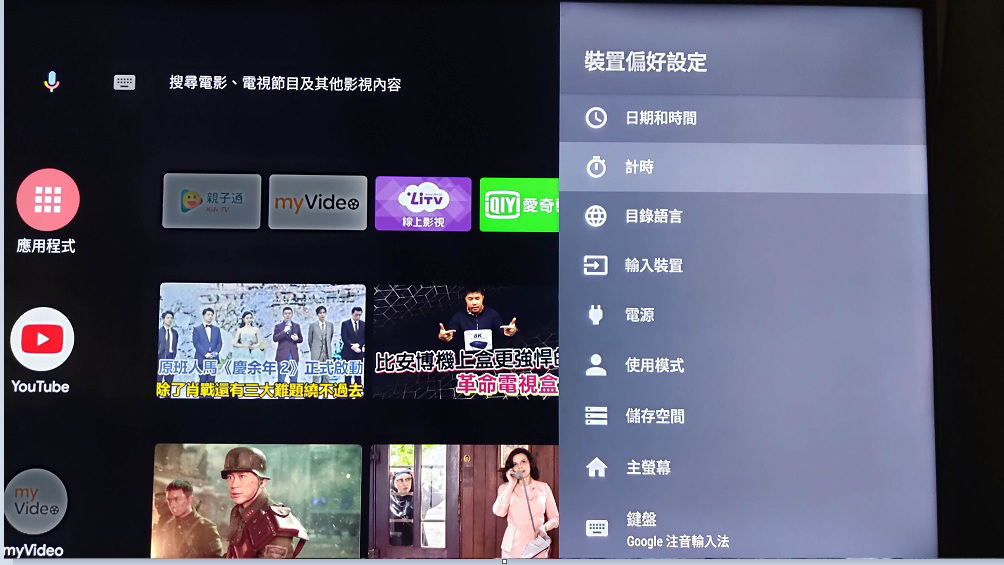Open 電源 power settings

(742, 315)
